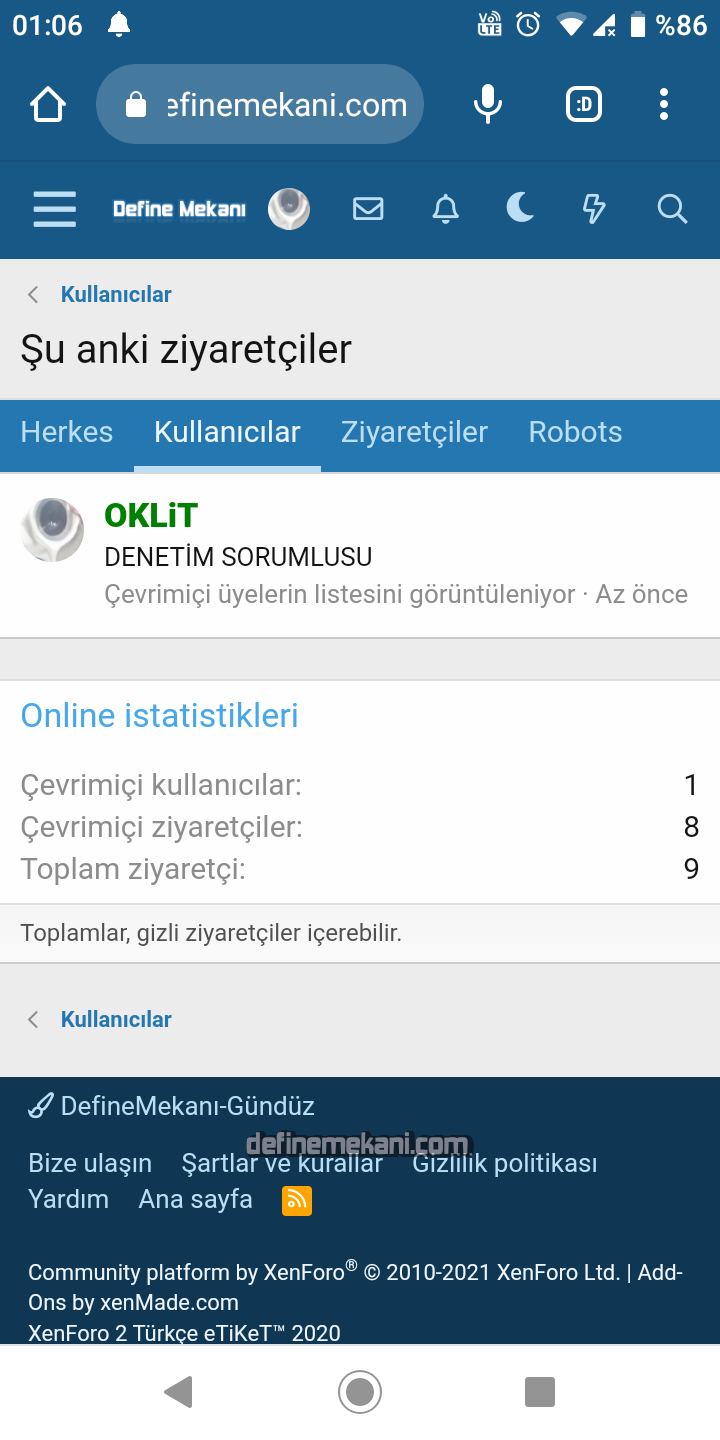Switch to the Robots tab
Viewport: 720px width, 1440px height.
click(x=575, y=432)
